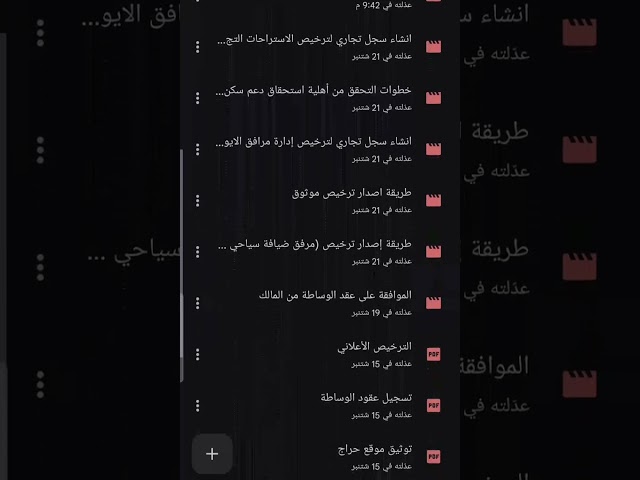The height and width of the screenshot is (480, 640).
Task: Open file طريقة إصدار ترخيص (مرفق ضيافة سياحي
Action: 320,252
